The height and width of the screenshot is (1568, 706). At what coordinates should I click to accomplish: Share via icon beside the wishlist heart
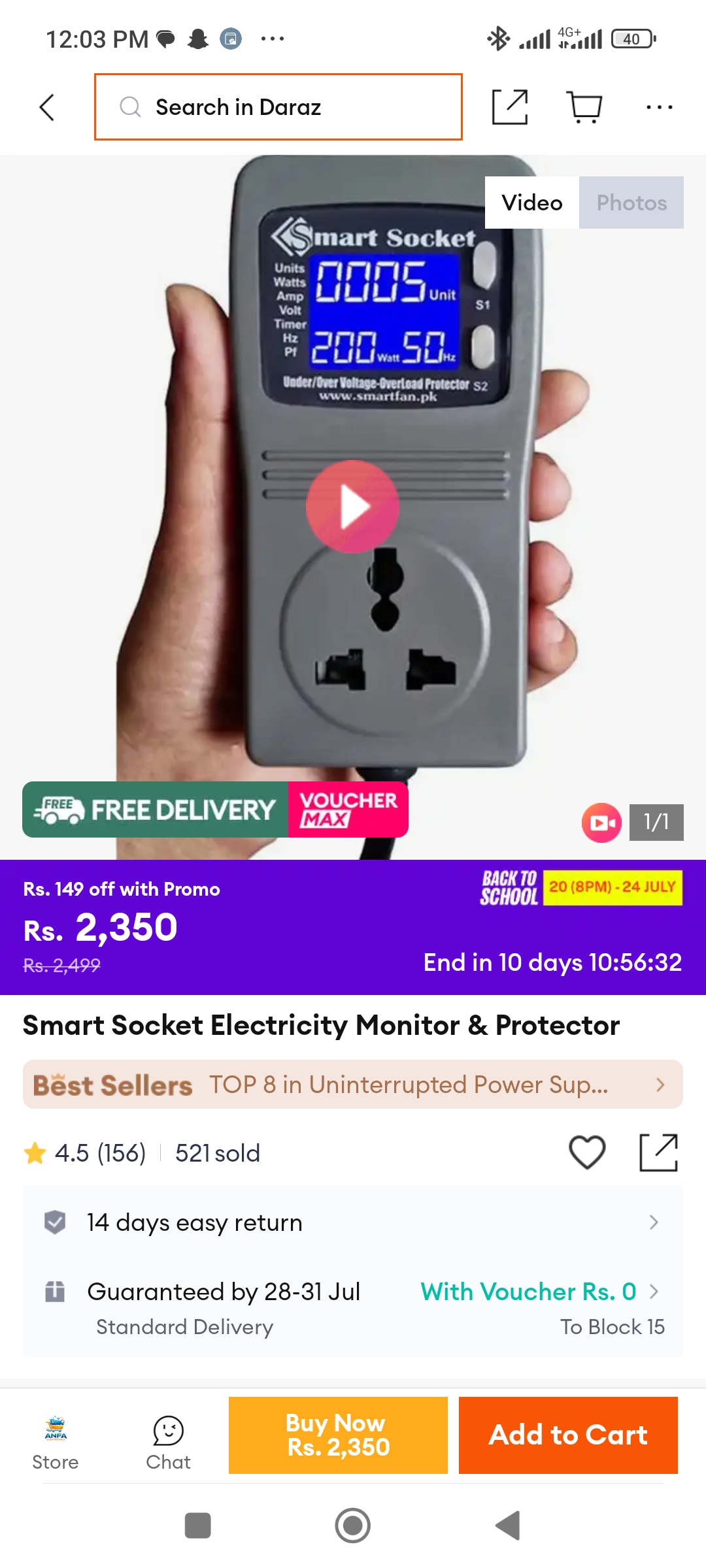658,1152
